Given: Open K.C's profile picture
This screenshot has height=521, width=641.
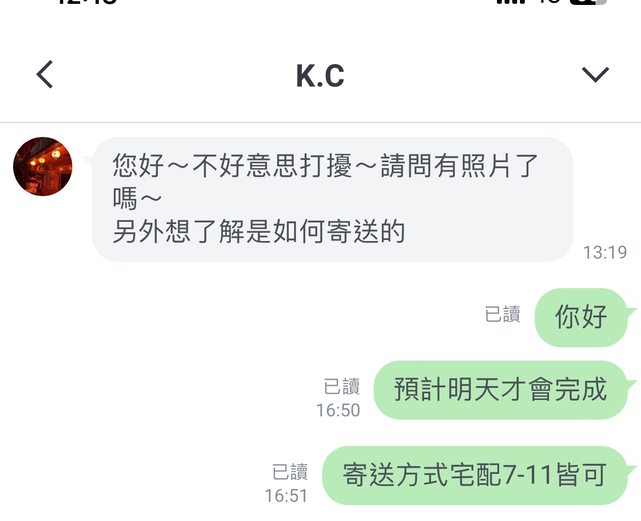Looking at the screenshot, I should click(x=42, y=166).
